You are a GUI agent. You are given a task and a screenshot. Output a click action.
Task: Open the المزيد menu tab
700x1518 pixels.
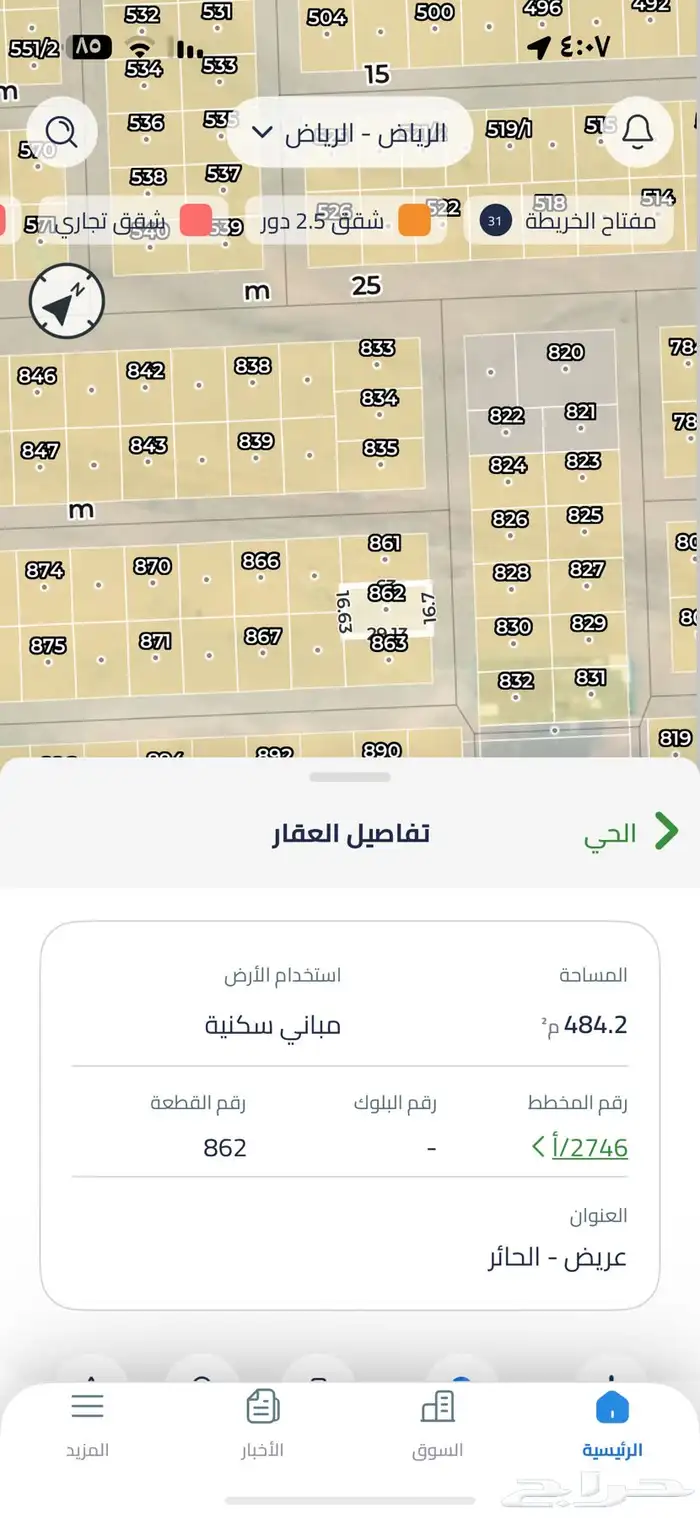coord(88,1423)
